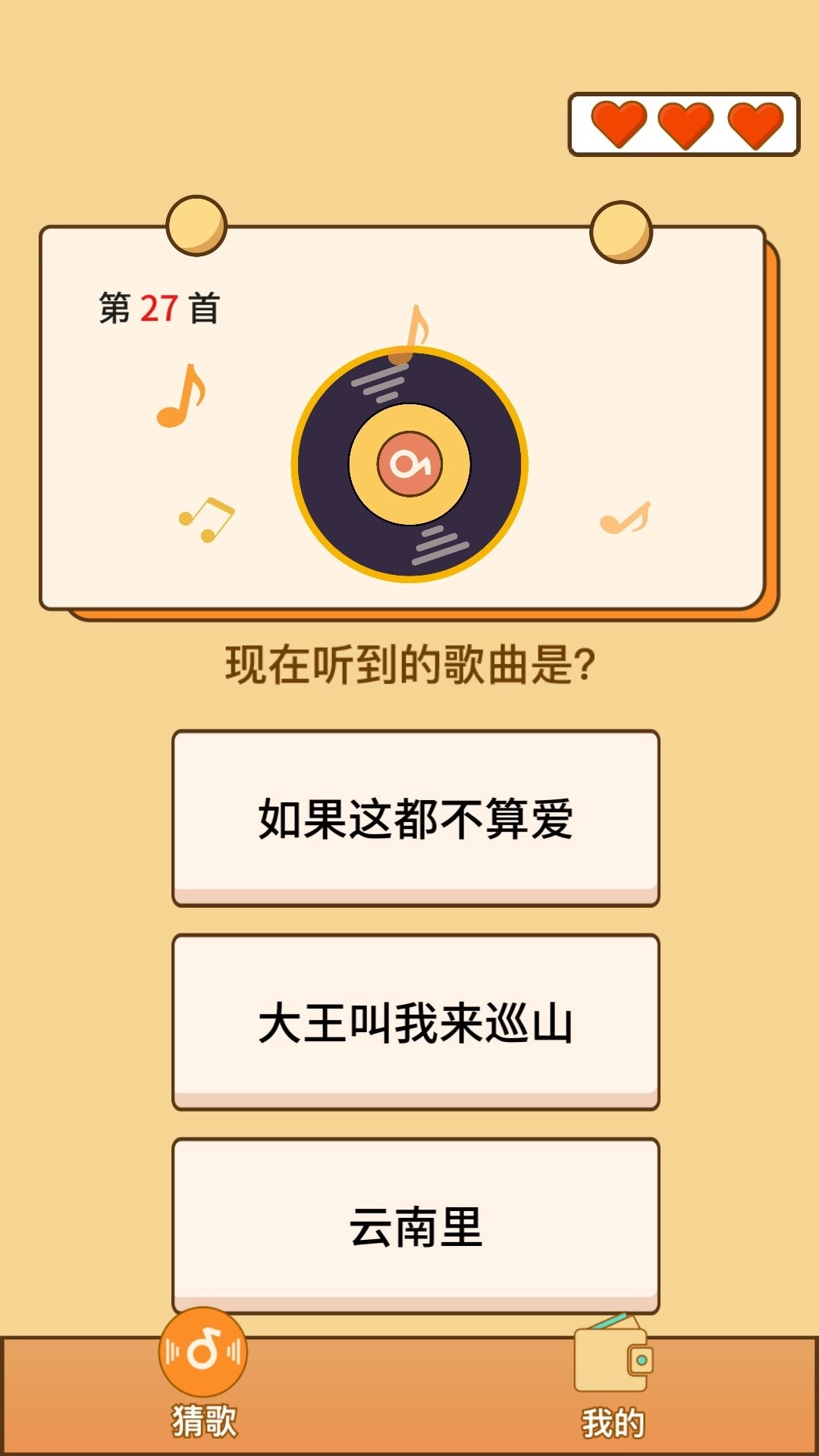Tap the right yellow pin circle on card

[622, 229]
